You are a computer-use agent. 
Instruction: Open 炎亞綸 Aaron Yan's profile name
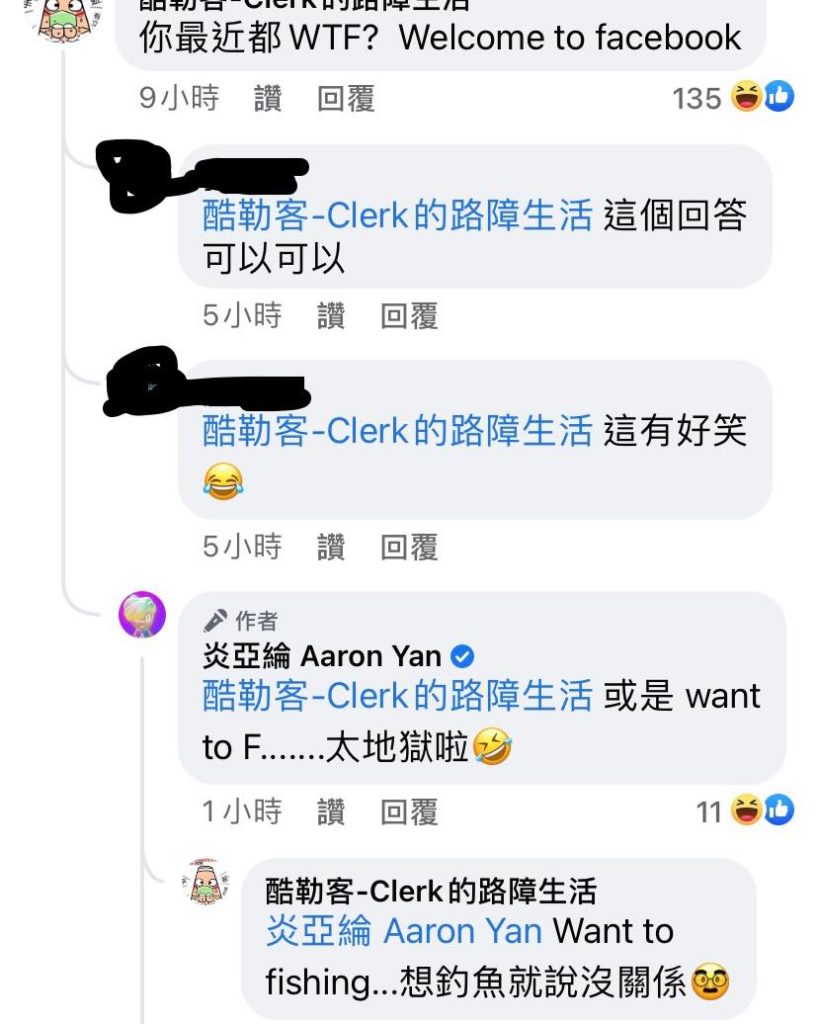pos(322,656)
